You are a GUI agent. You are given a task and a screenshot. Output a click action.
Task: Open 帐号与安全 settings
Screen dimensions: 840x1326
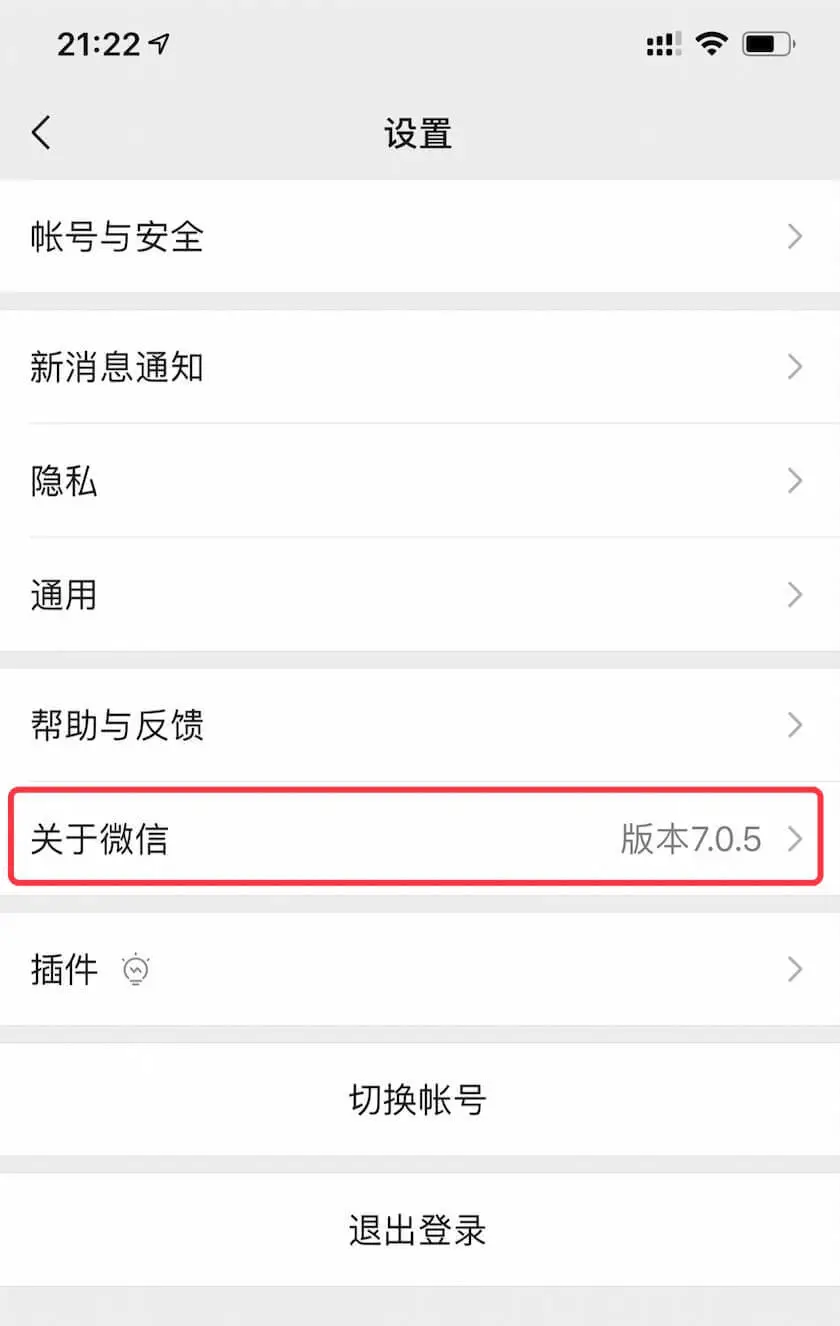coord(419,237)
